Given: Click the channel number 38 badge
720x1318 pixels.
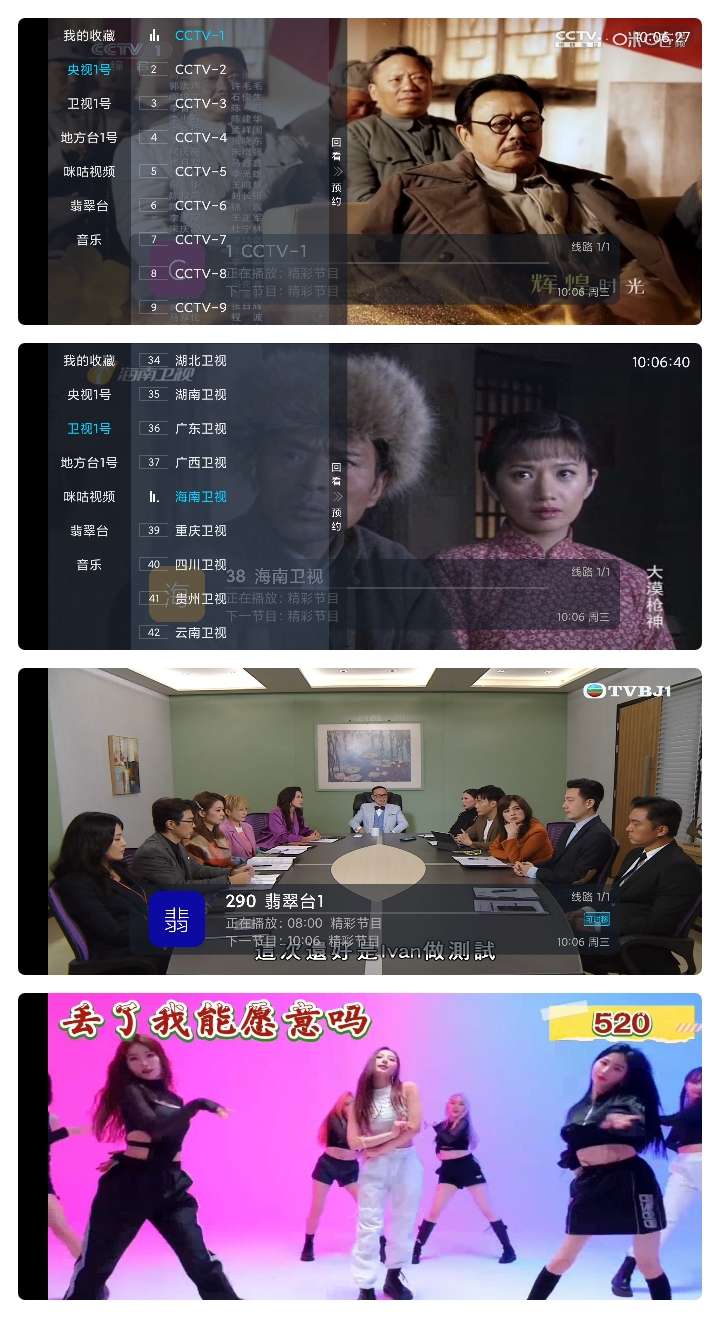Looking at the screenshot, I should pos(234,575).
